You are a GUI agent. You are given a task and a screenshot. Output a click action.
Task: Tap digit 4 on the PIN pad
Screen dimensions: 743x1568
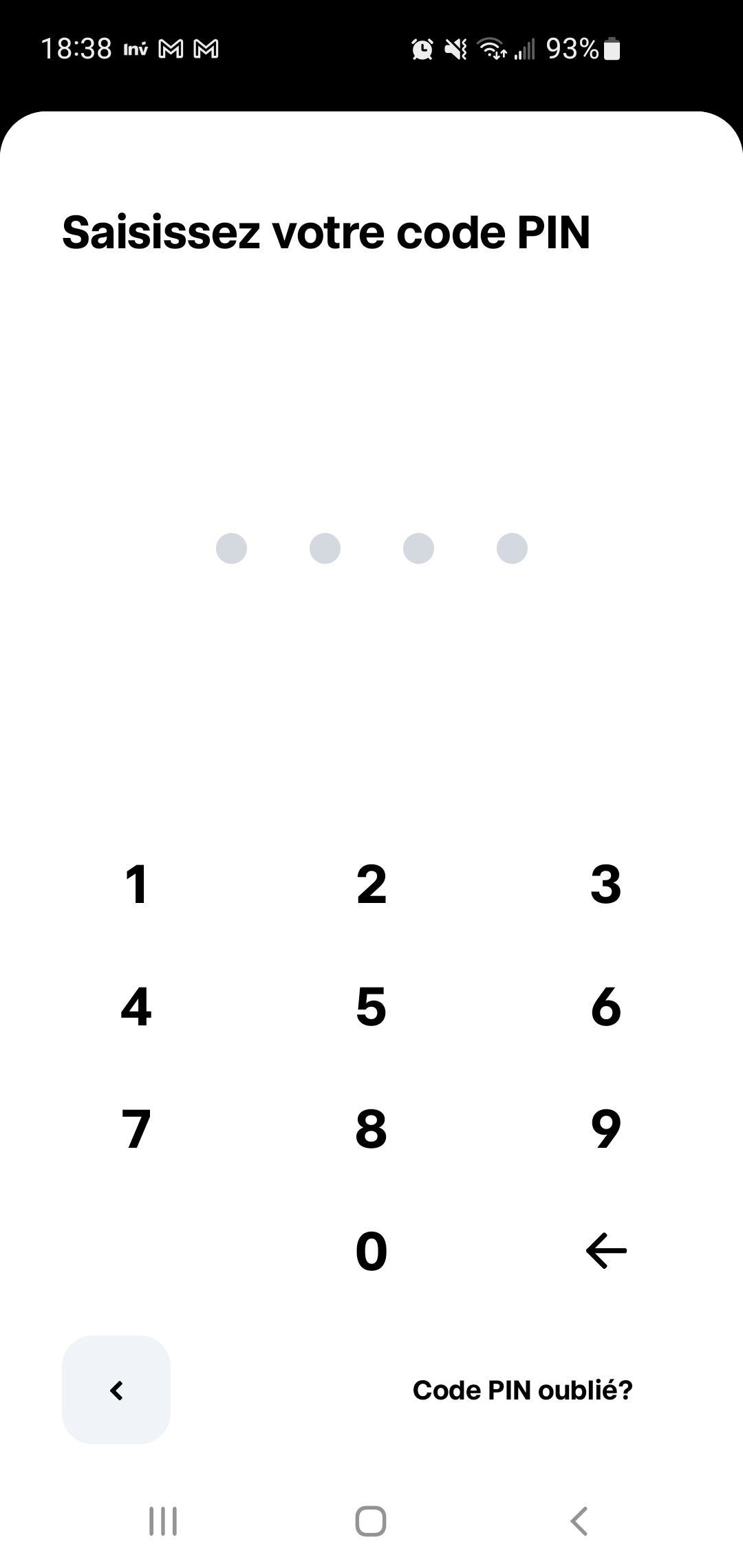(x=136, y=1007)
